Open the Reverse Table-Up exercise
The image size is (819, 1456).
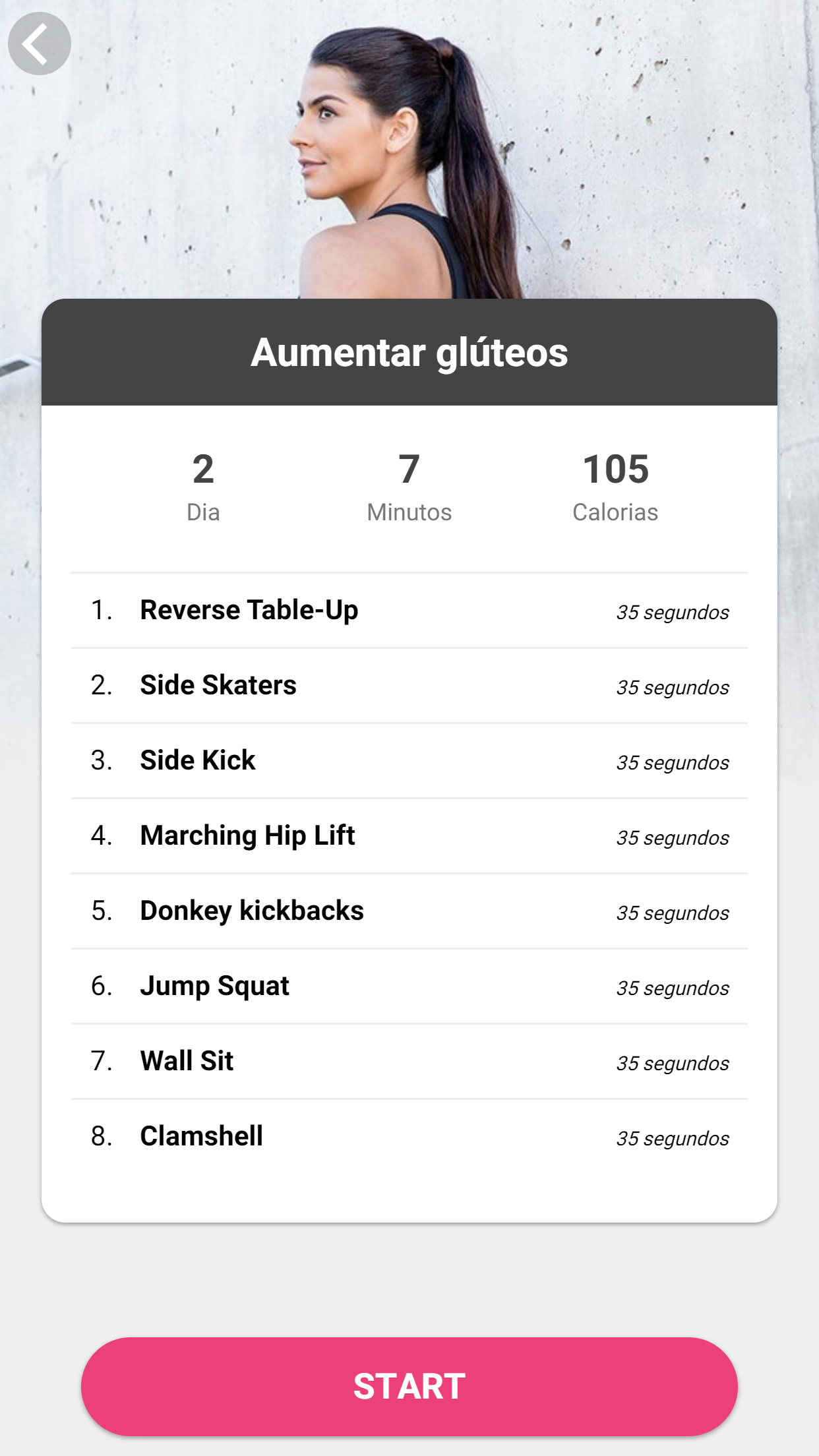click(x=409, y=611)
